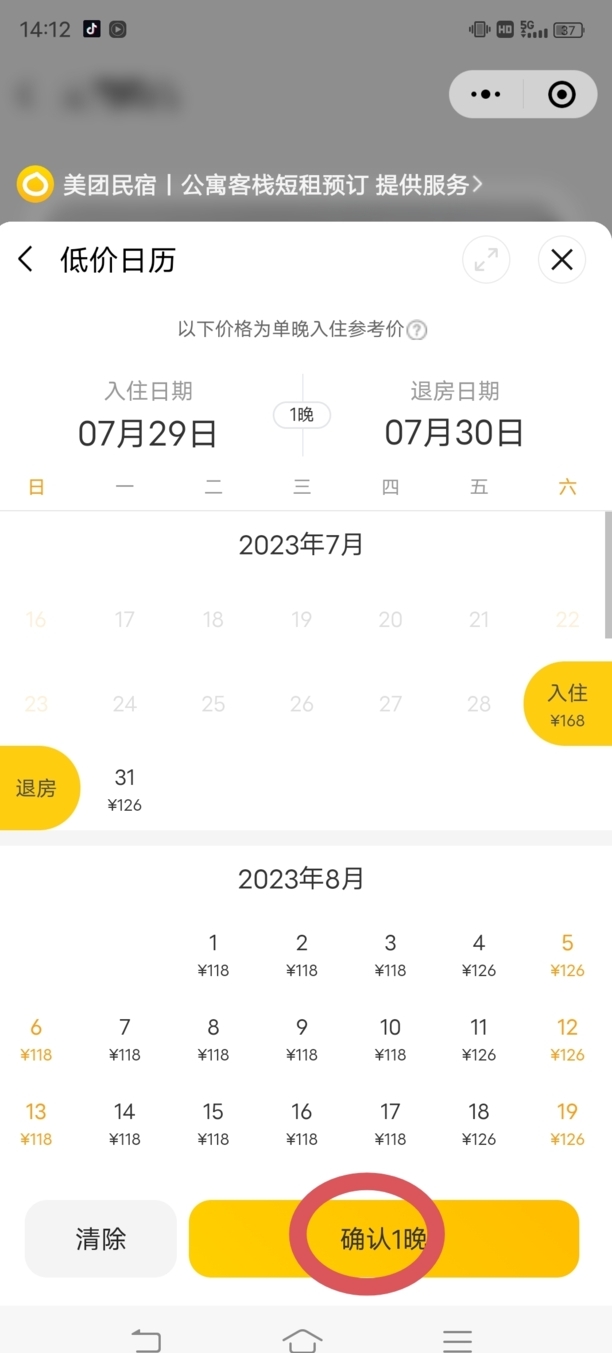Select August 8 priced ¥118

(213, 1038)
